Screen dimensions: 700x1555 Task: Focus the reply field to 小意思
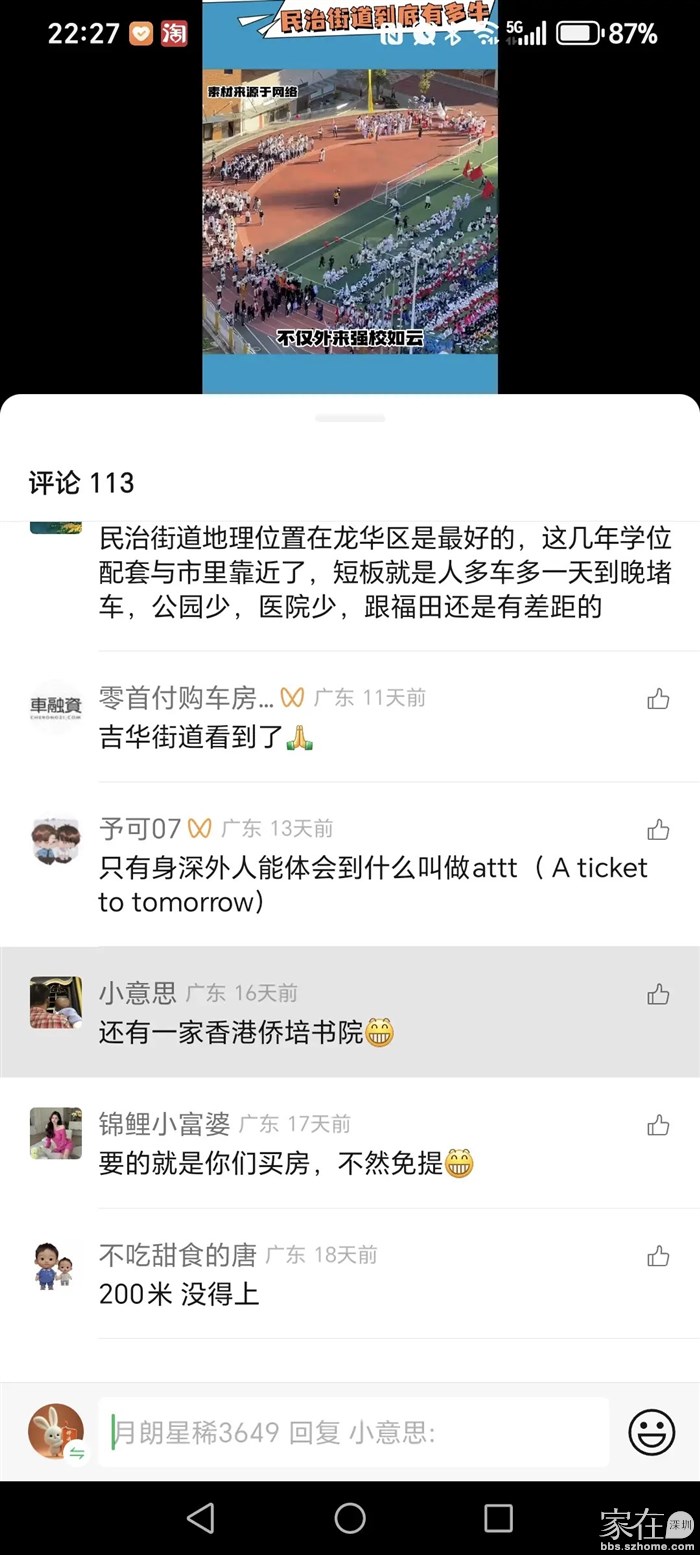coord(352,1432)
